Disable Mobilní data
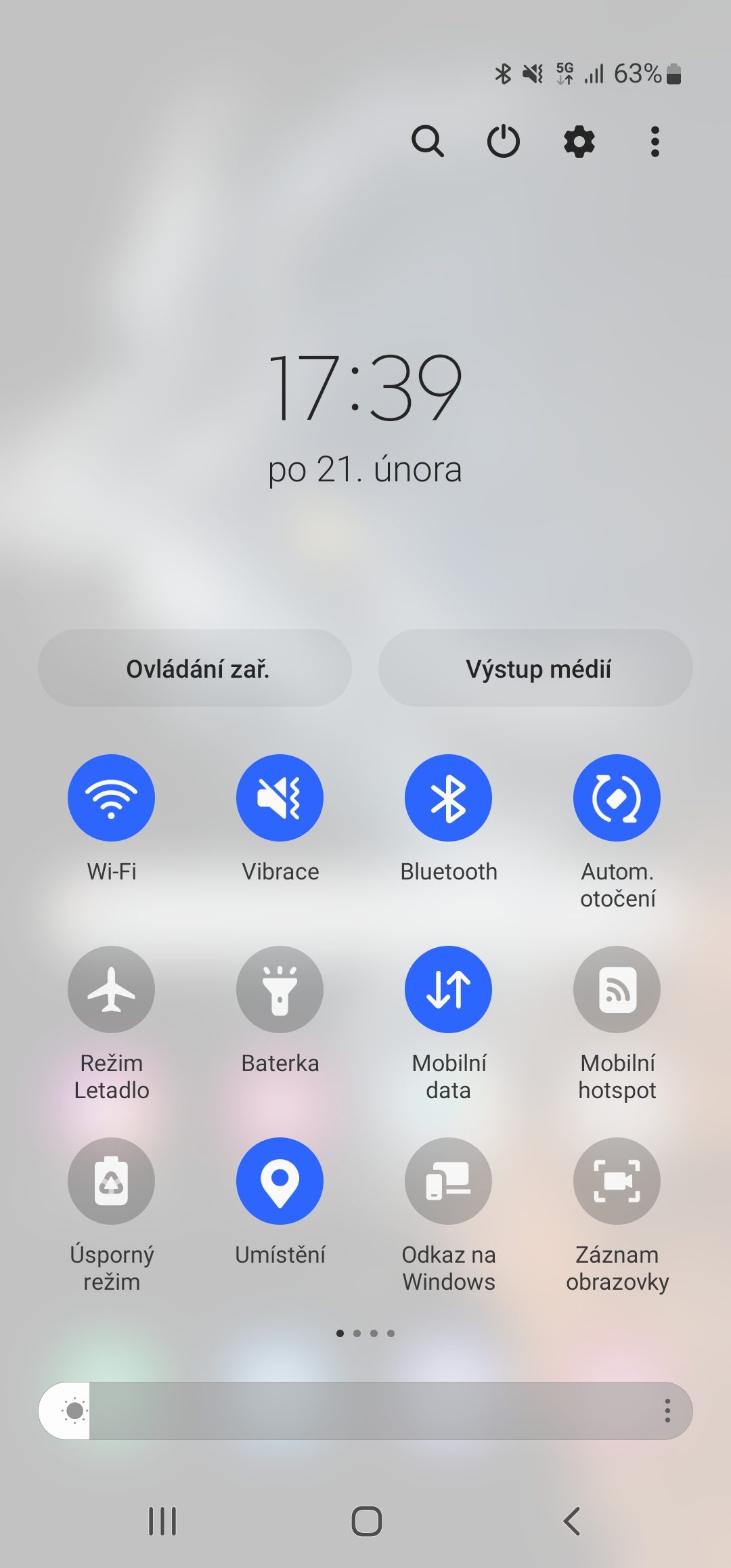Viewport: 731px width, 1568px height. [448, 989]
